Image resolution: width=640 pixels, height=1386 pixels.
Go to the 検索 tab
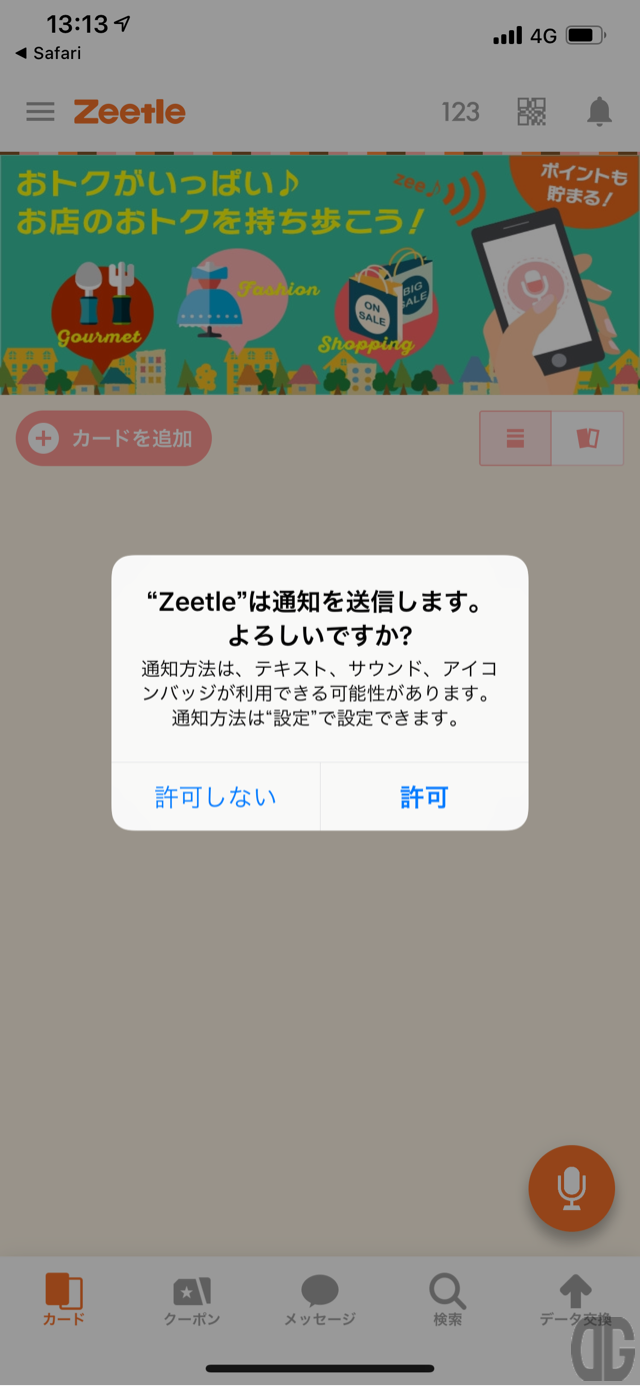pos(447,1299)
